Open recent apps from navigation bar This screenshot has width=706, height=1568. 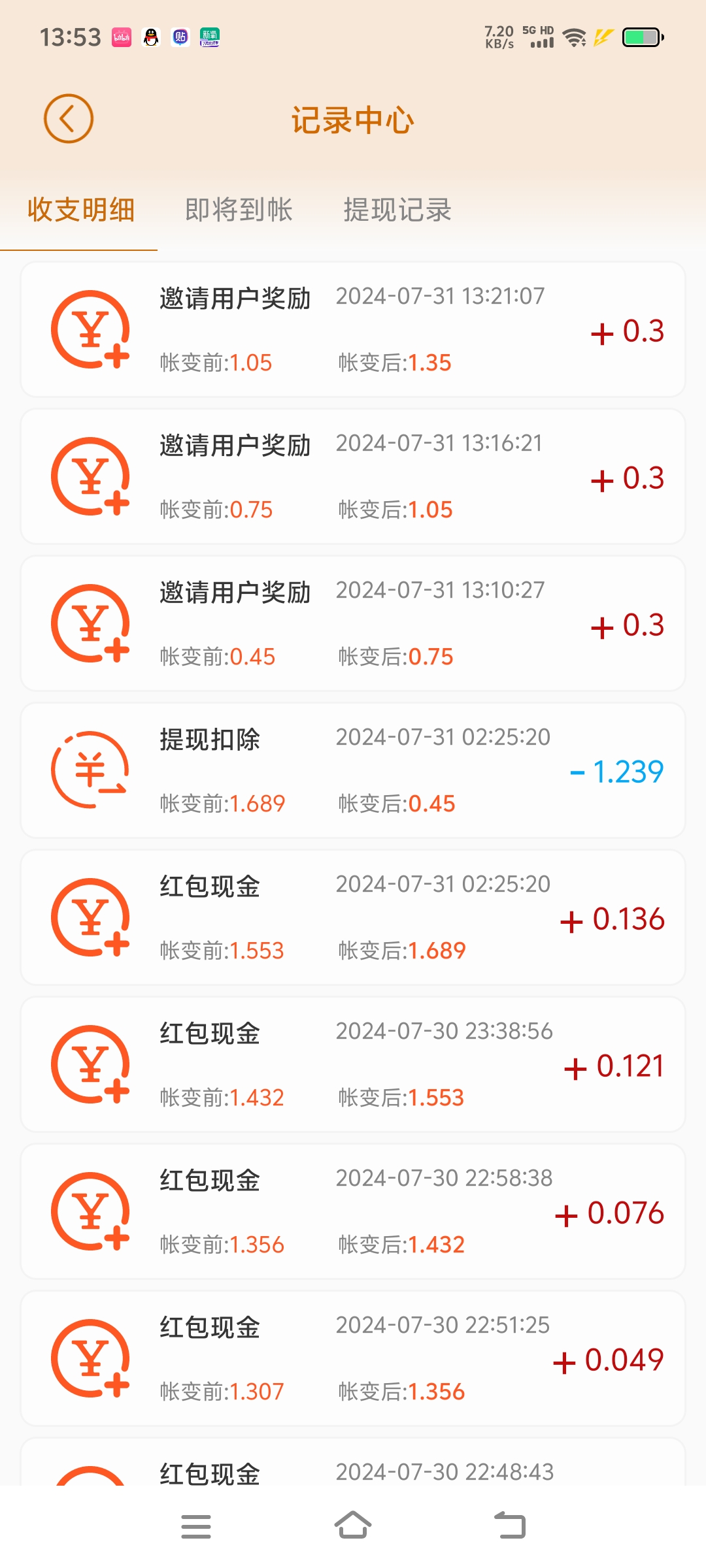pos(195,1526)
